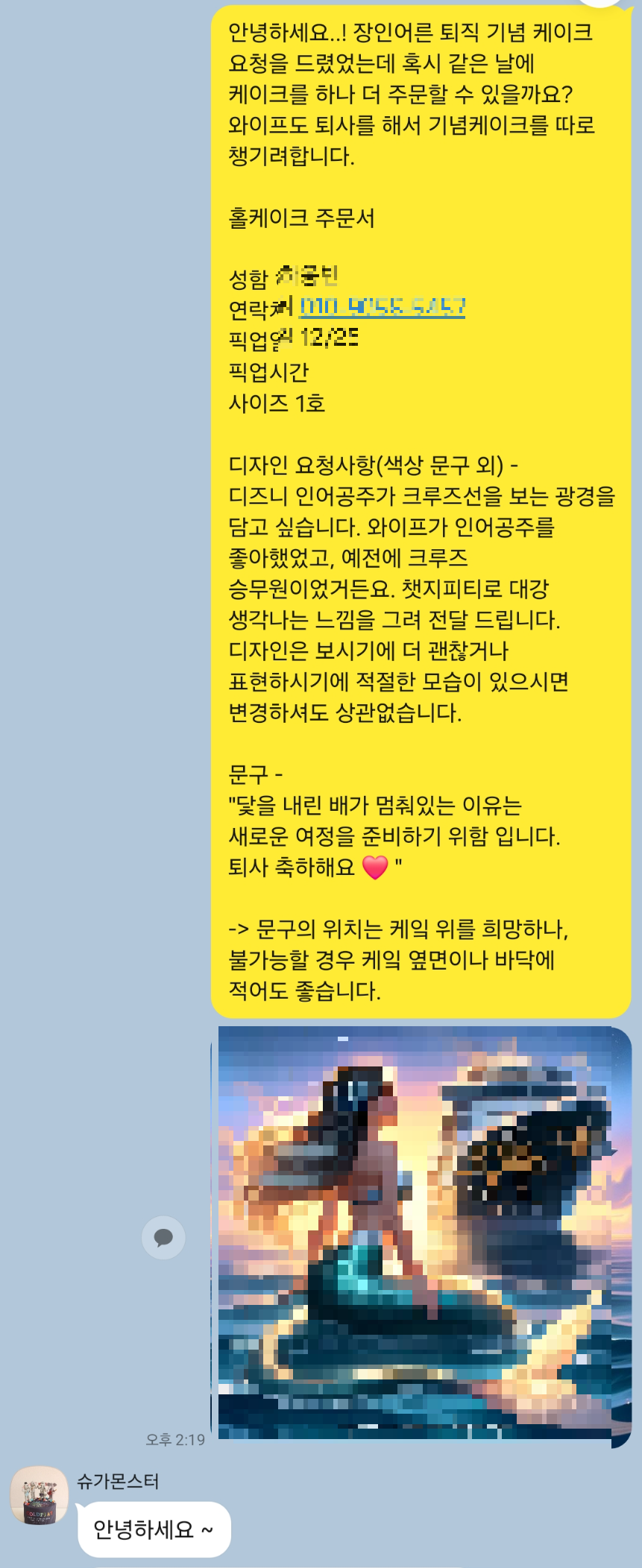Tap the gray speech-bubble reply icon
This screenshot has height=1568, width=642.
(x=163, y=1237)
